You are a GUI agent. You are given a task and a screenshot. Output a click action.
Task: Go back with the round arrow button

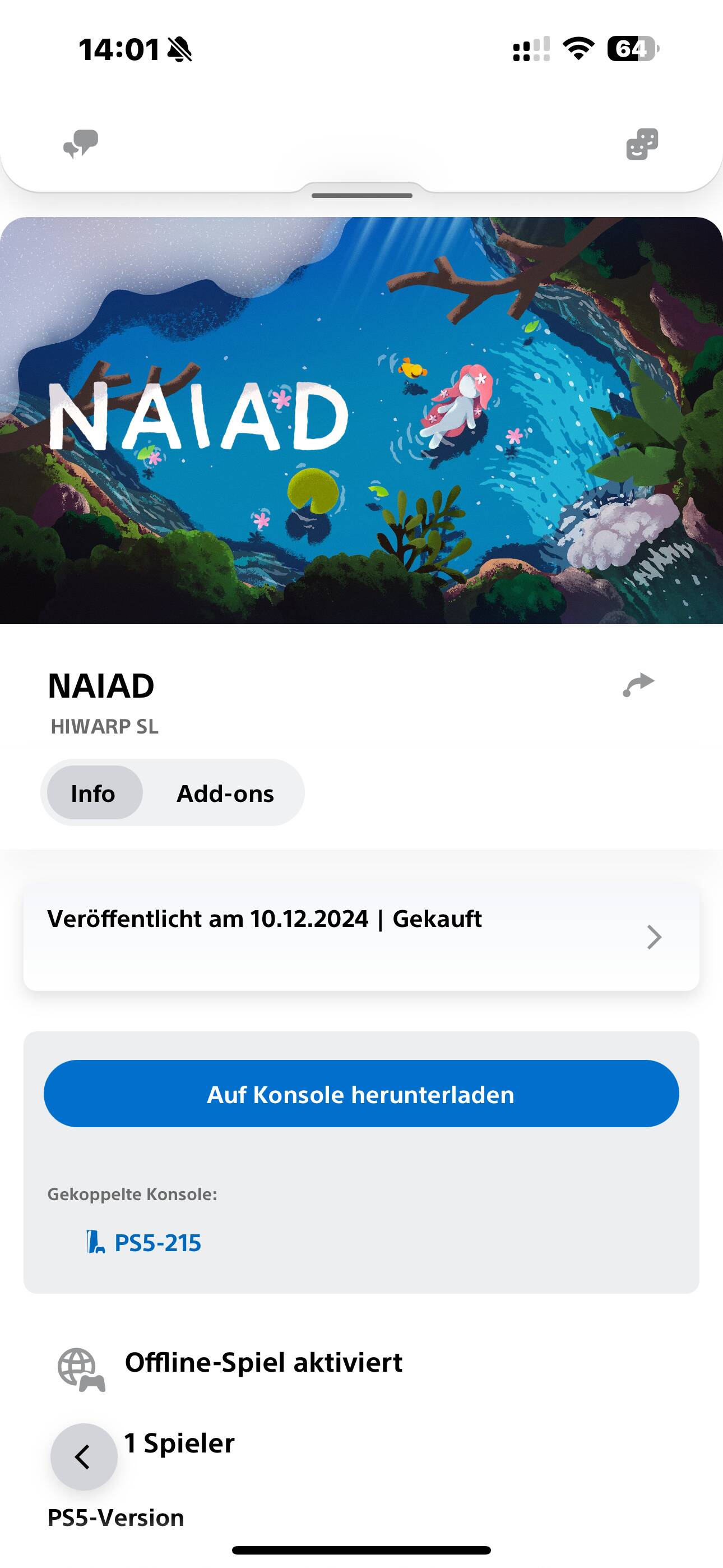(x=84, y=1457)
